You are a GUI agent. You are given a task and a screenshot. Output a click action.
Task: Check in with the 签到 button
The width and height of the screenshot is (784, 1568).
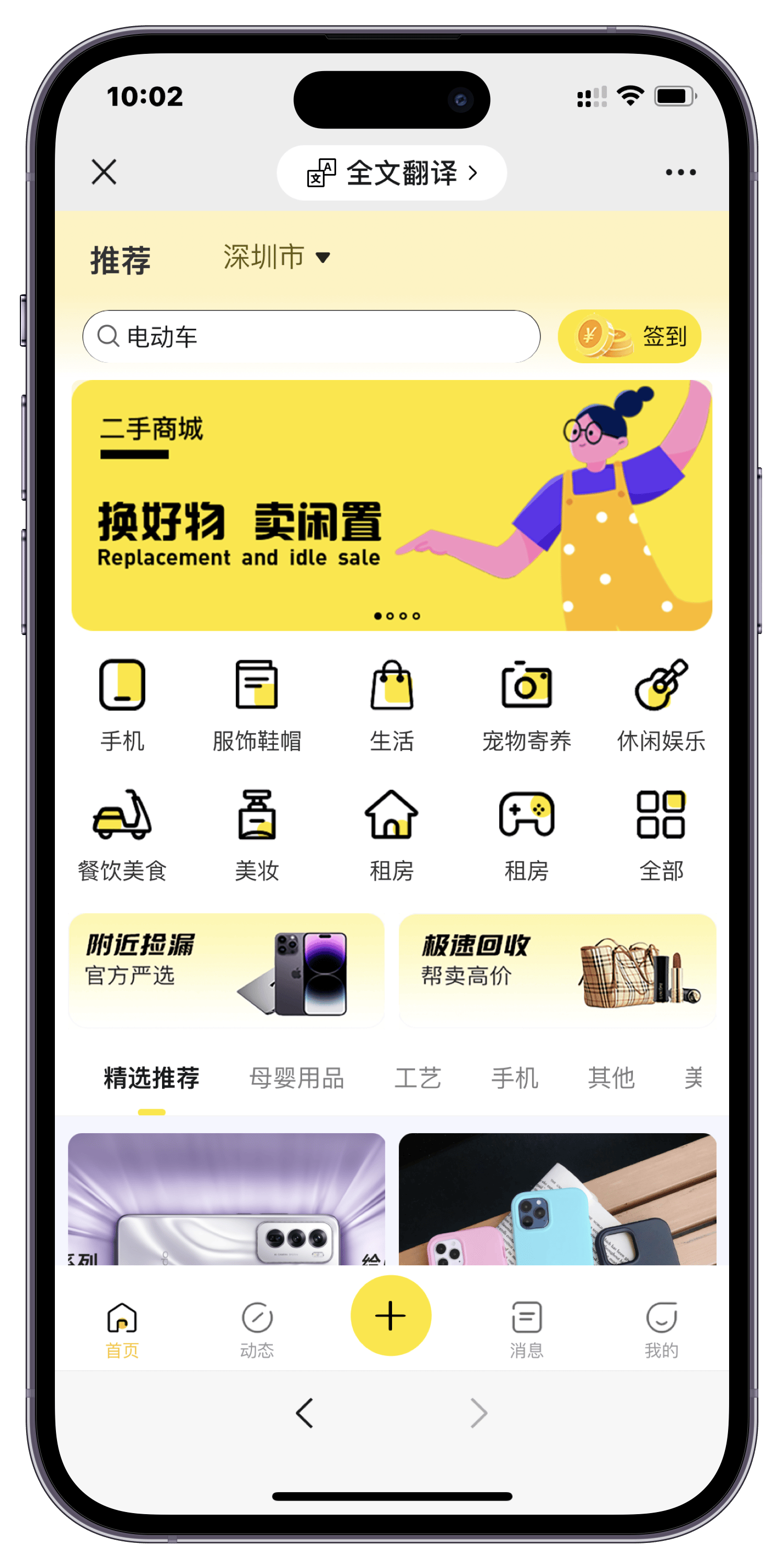click(629, 336)
